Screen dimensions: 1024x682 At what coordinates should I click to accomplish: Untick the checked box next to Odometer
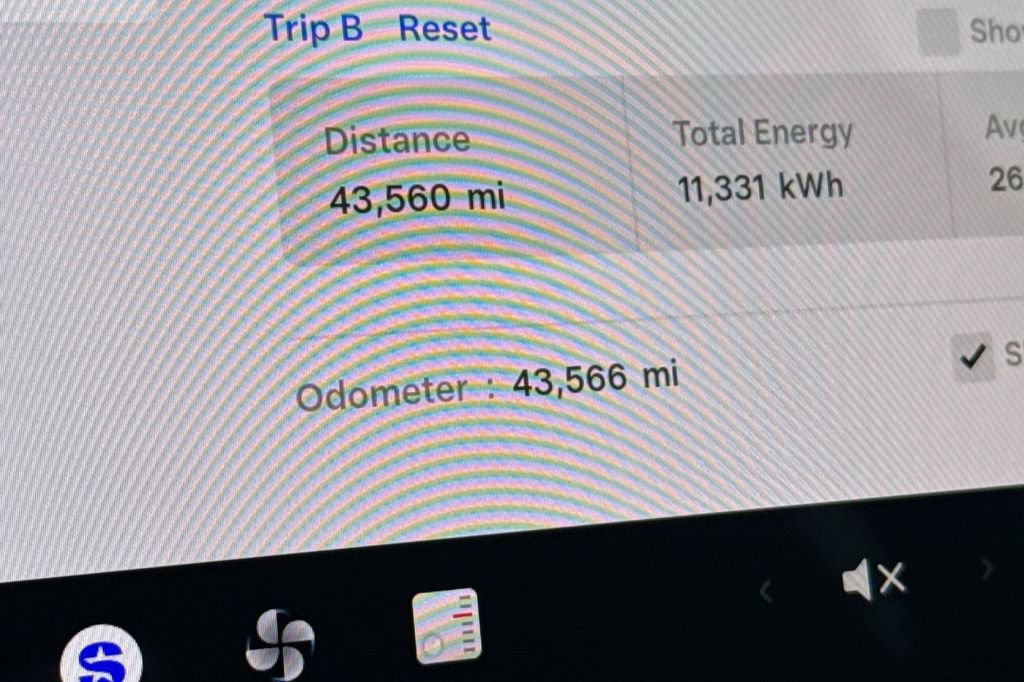(972, 357)
